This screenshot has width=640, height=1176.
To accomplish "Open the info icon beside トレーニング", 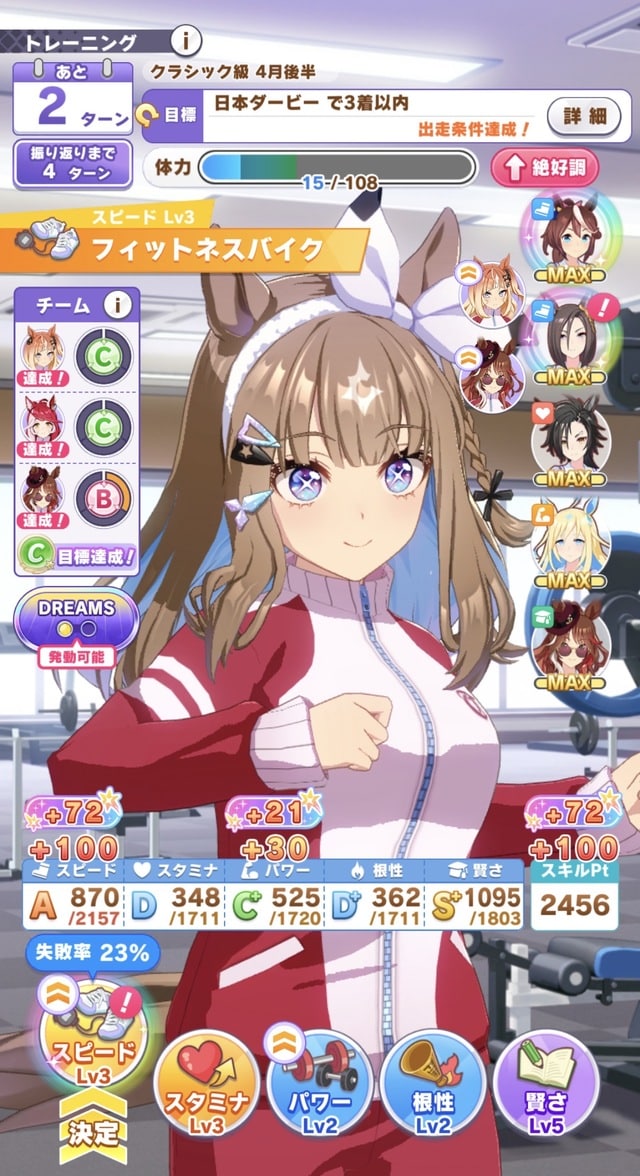I will pos(187,41).
